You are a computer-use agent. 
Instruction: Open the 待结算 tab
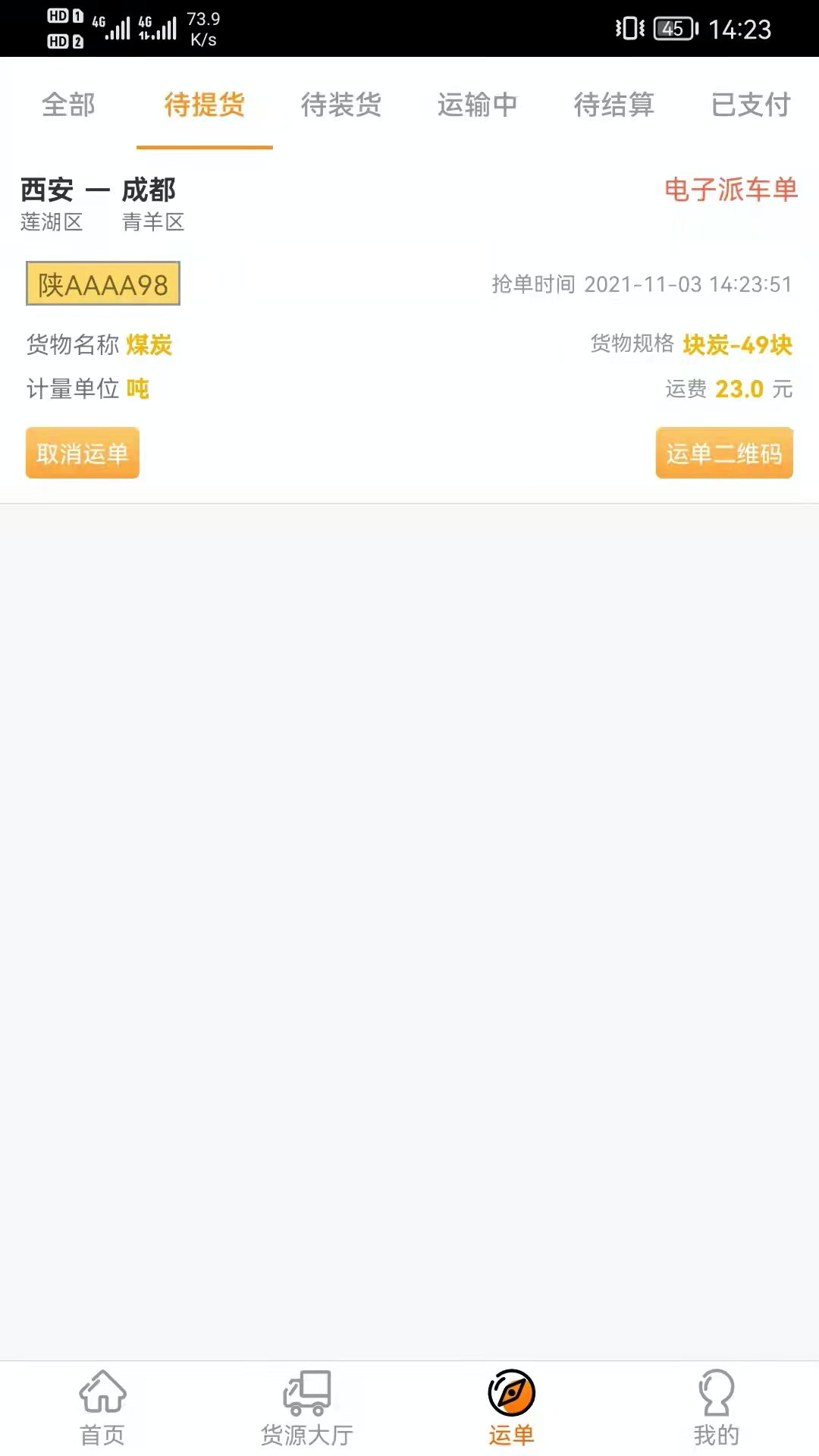click(613, 105)
